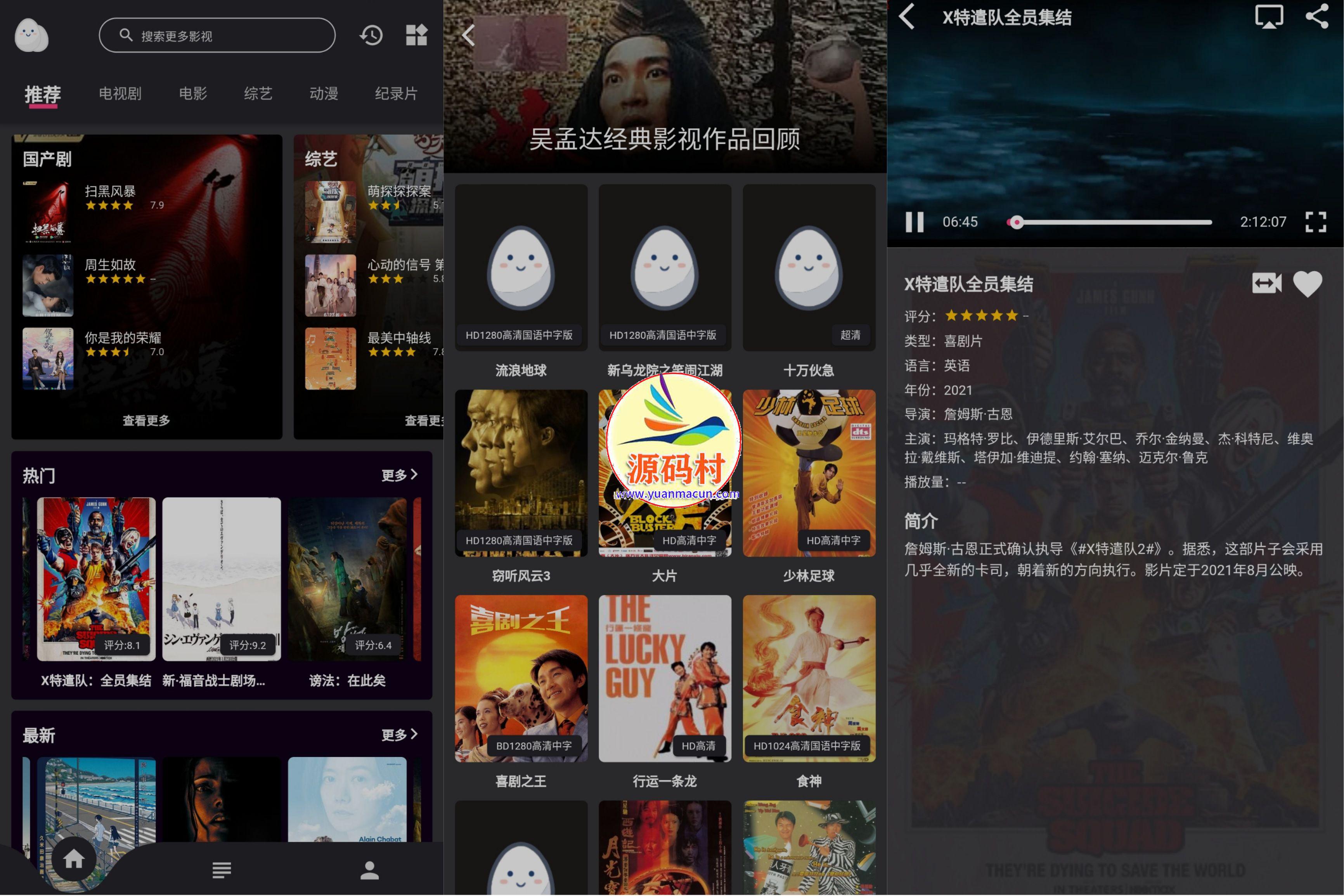Viewport: 1344px width, 896px height.
Task: Open the search box for more videos
Action: [217, 35]
